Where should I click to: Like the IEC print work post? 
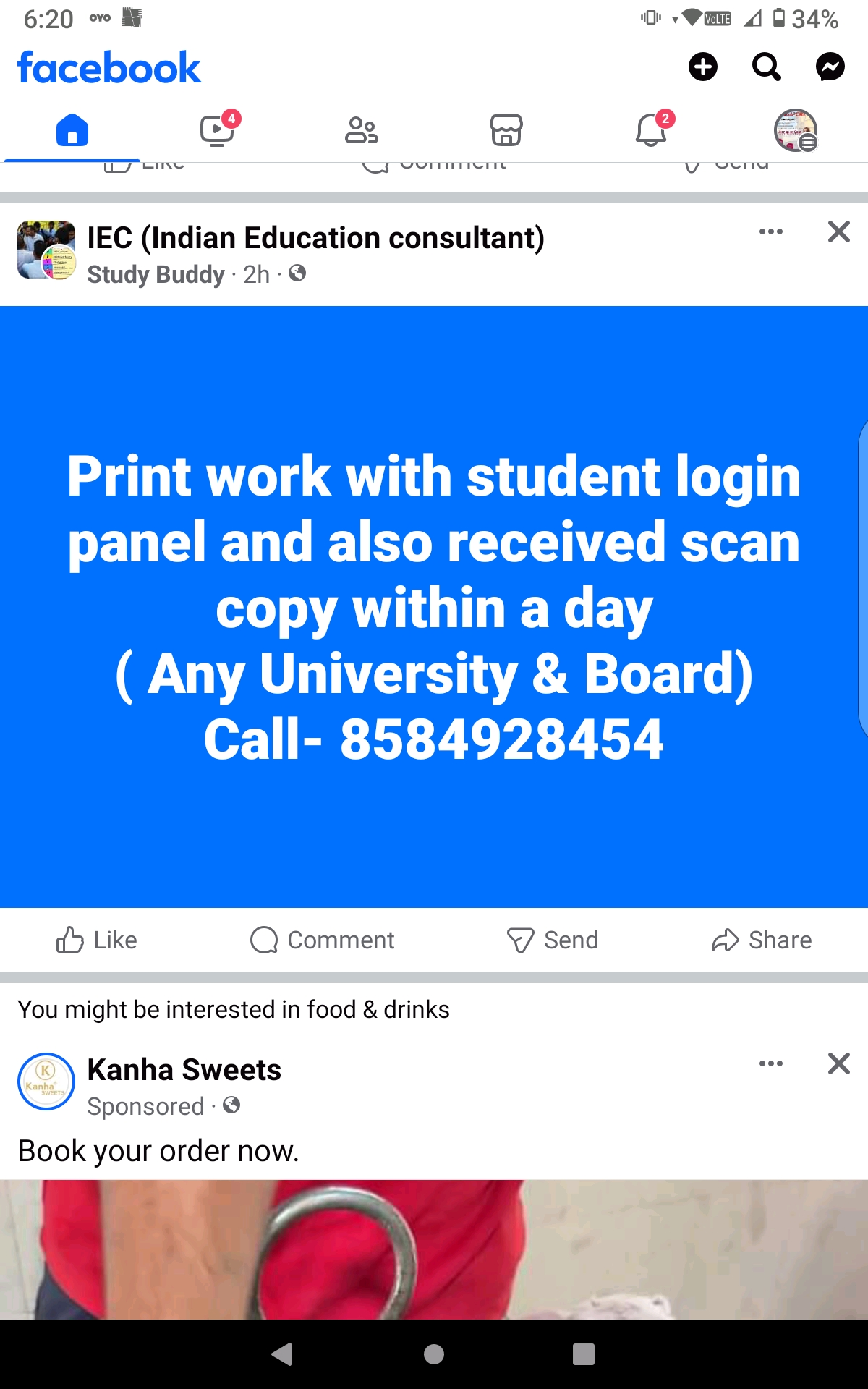[97, 940]
